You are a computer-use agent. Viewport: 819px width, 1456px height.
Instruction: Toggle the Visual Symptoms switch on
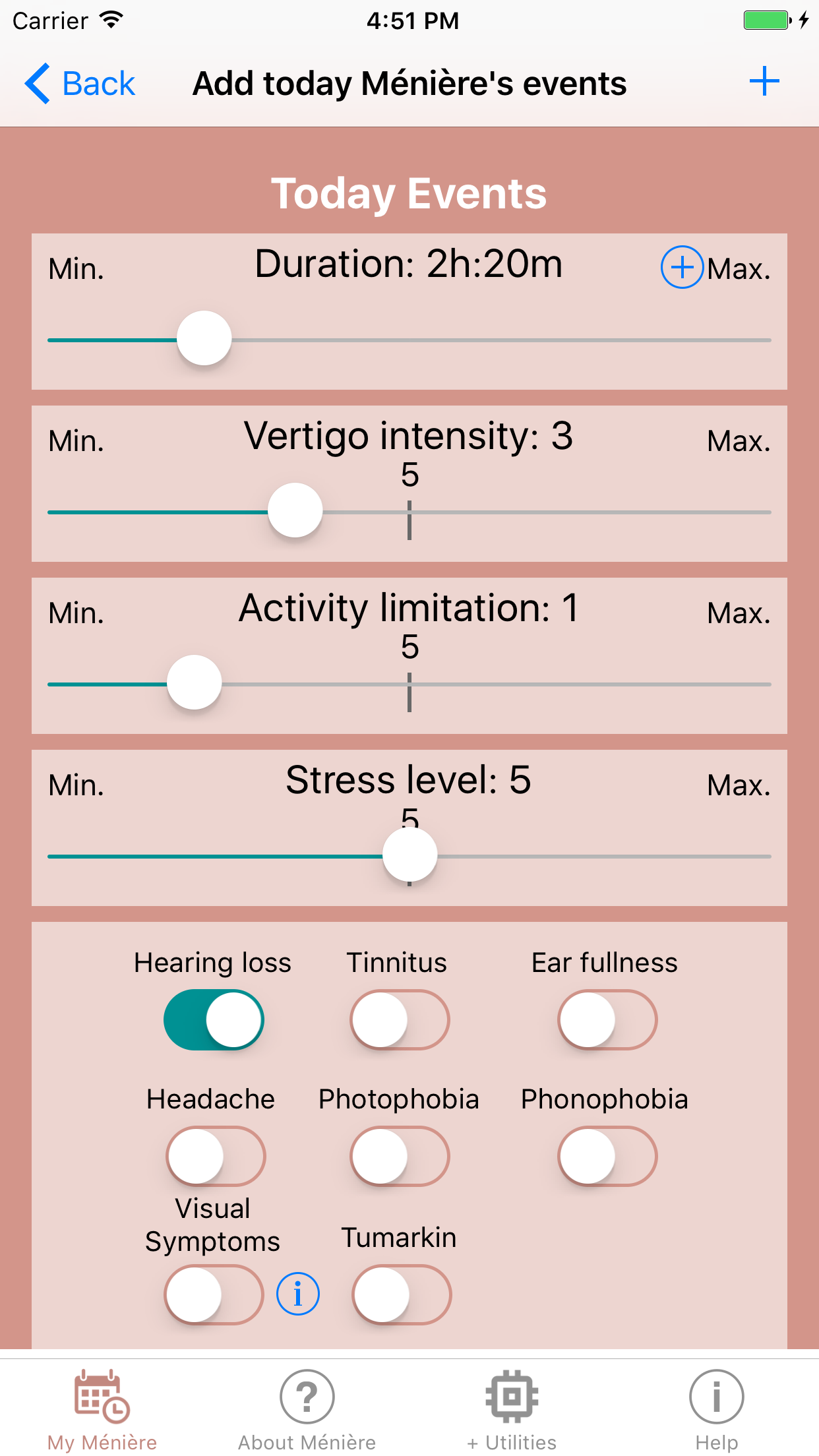tap(213, 1294)
